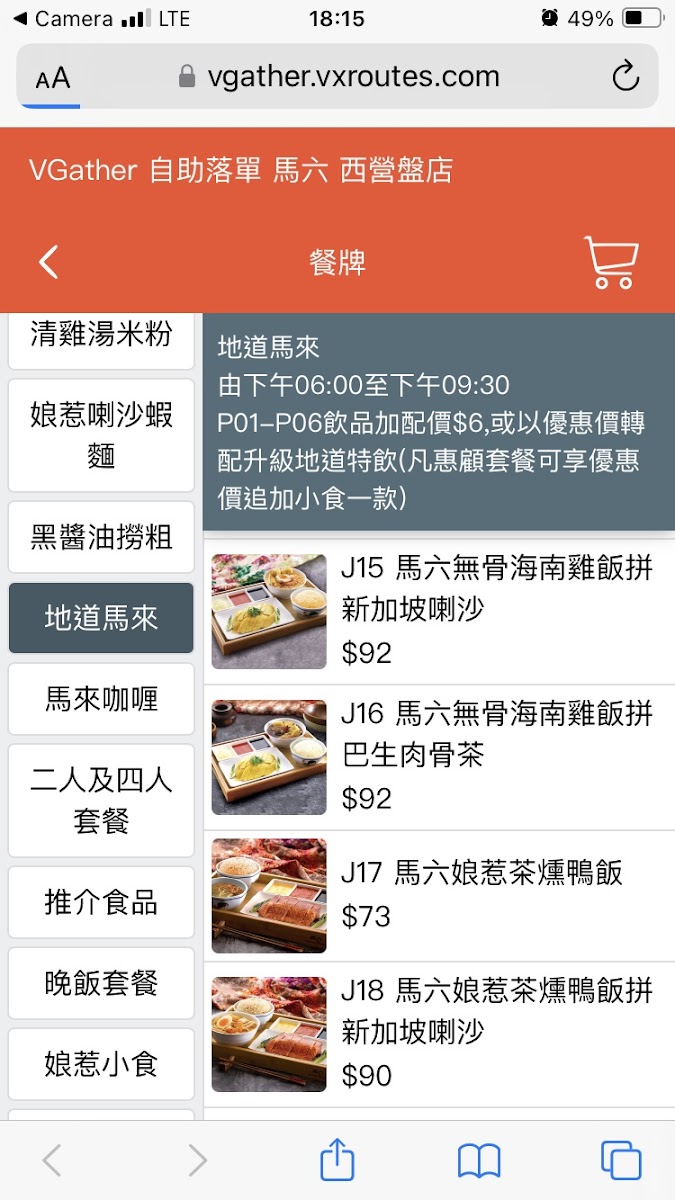
Task: Open the shopping cart
Action: pos(610,263)
